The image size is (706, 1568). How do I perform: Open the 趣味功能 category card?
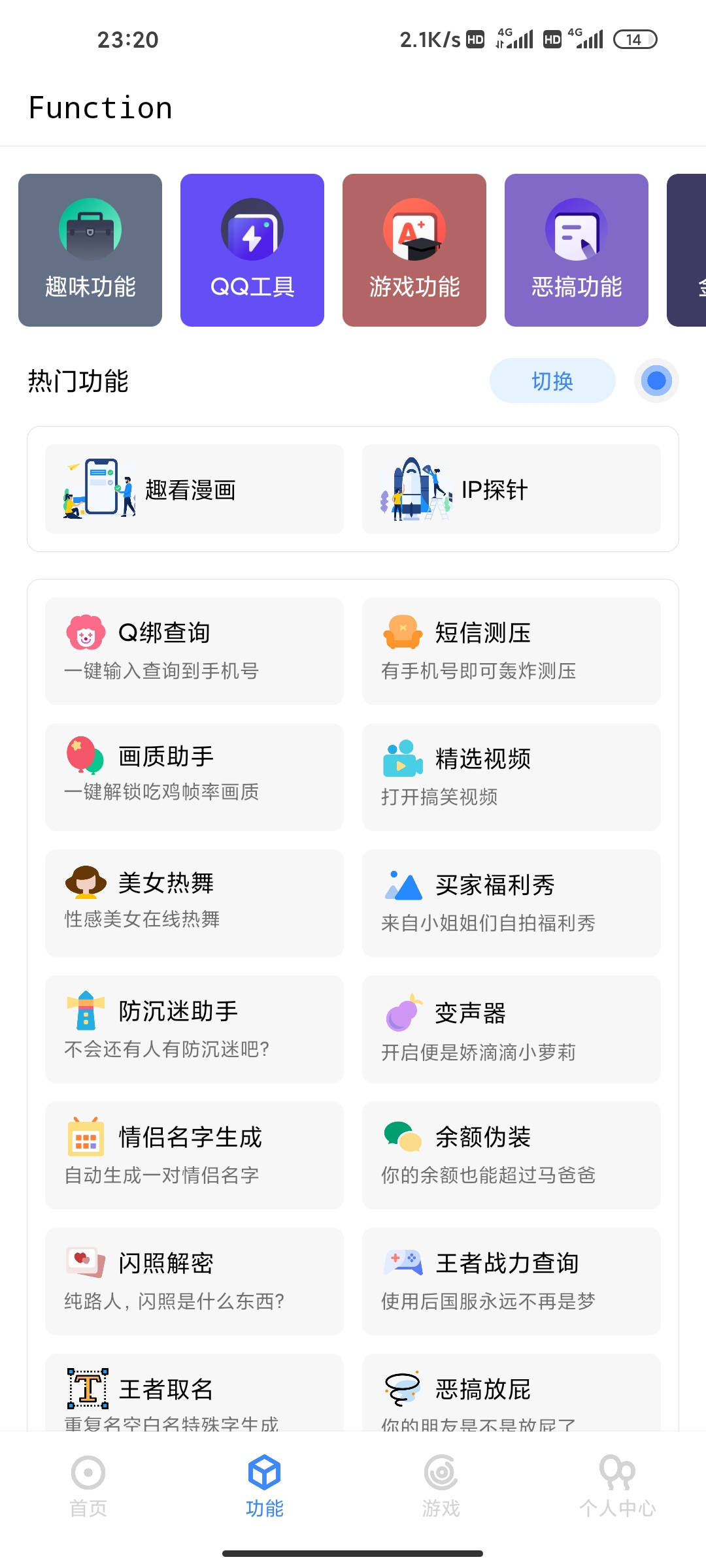coord(90,250)
